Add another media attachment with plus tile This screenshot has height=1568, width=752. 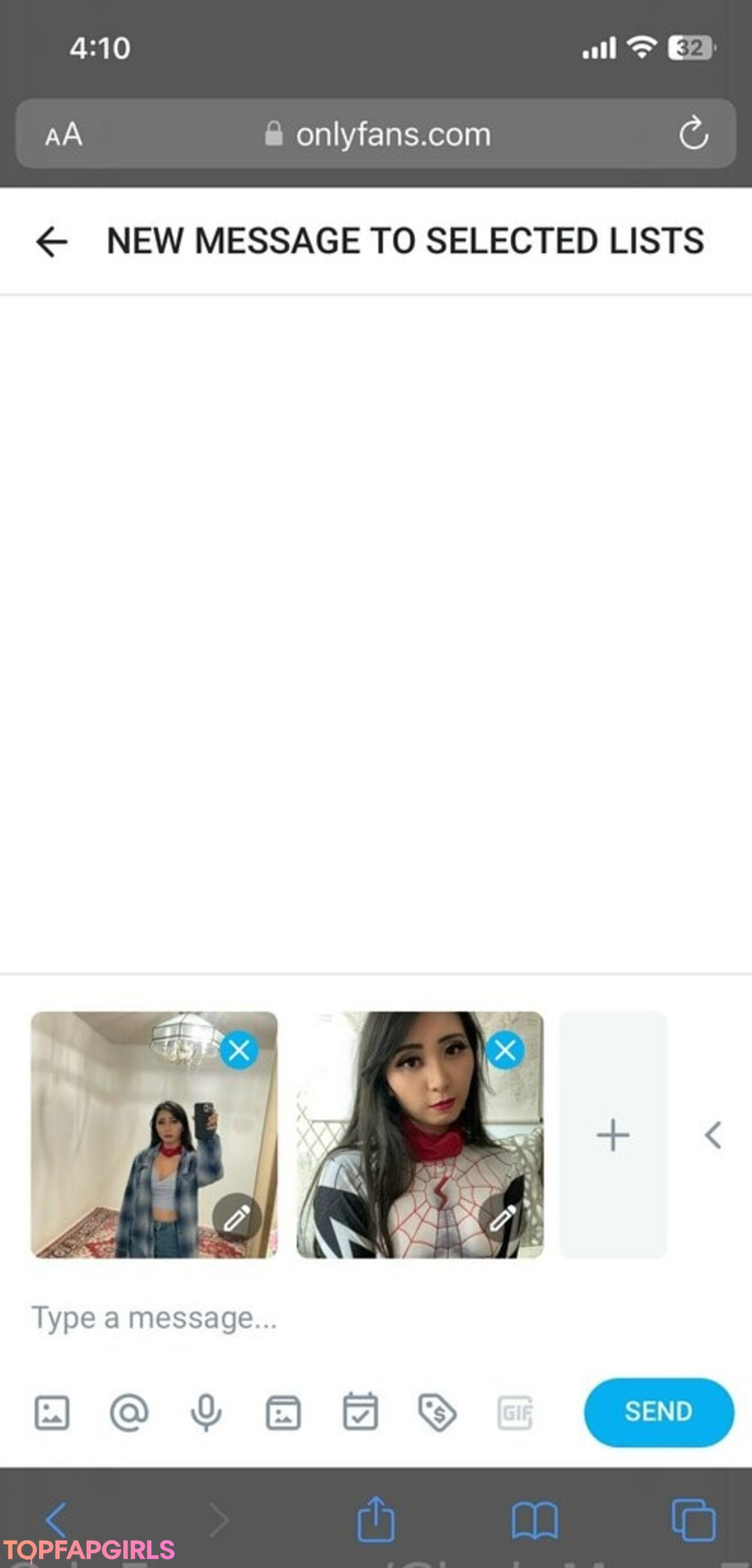click(613, 1135)
